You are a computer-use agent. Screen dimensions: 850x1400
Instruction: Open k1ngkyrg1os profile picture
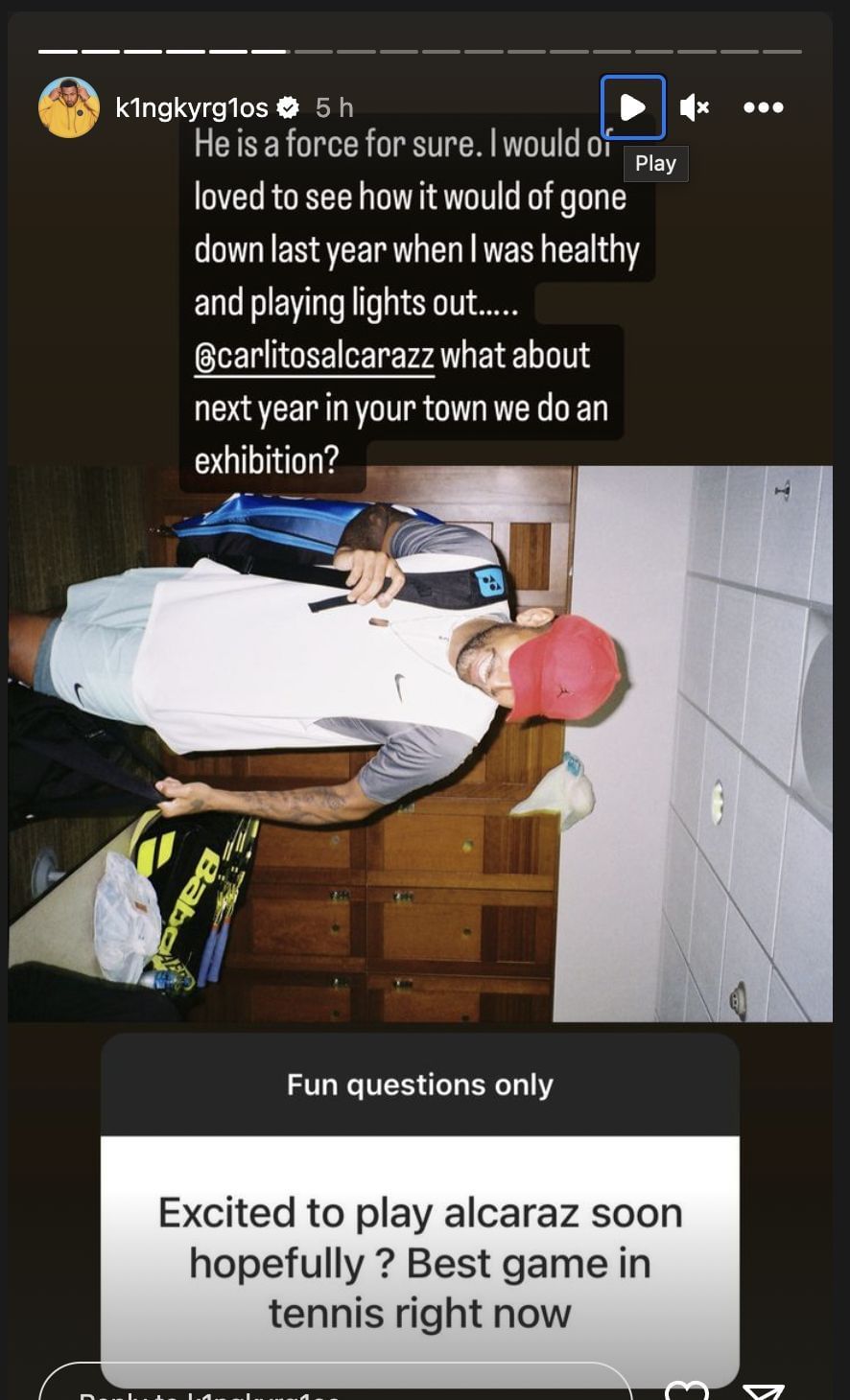(x=69, y=107)
